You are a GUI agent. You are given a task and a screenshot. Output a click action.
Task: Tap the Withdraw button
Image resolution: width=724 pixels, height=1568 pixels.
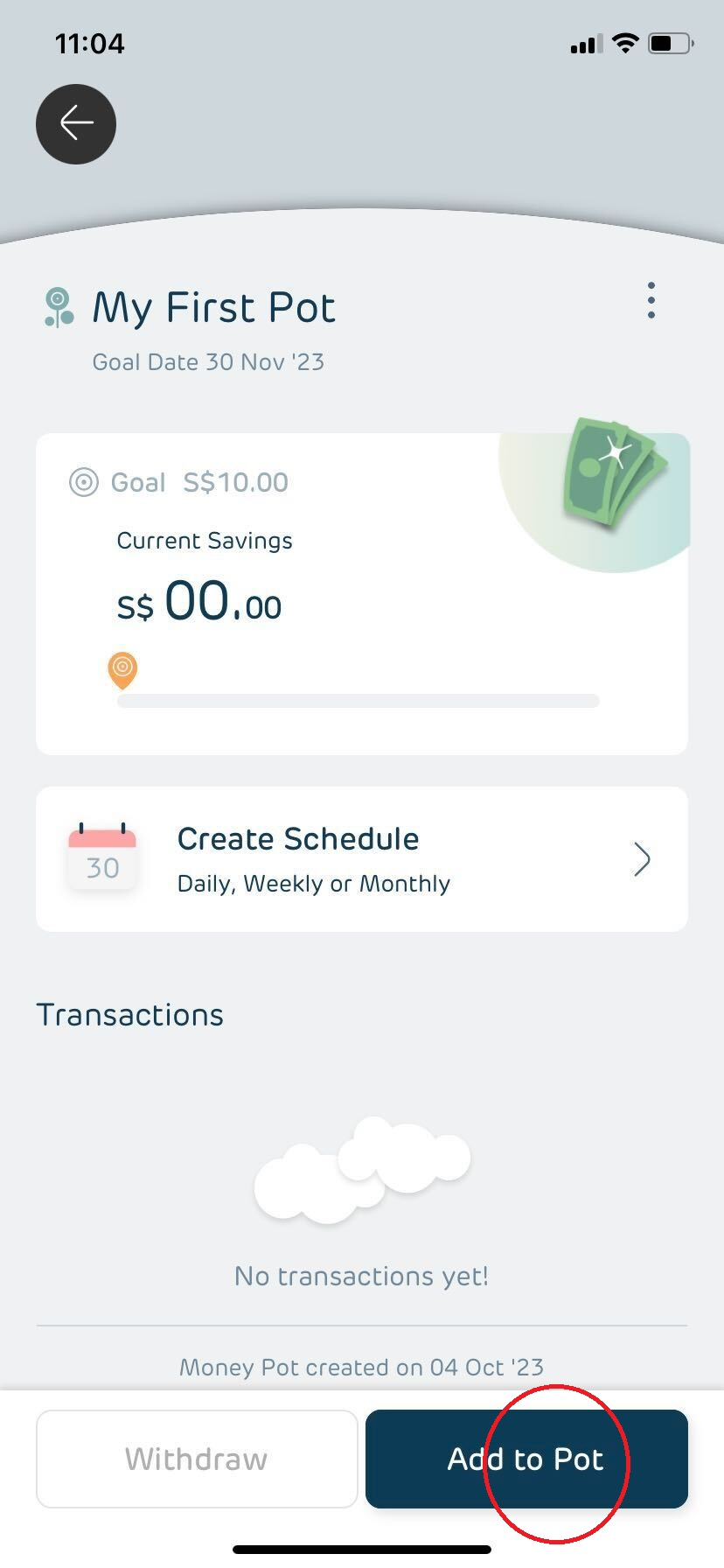[197, 1459]
